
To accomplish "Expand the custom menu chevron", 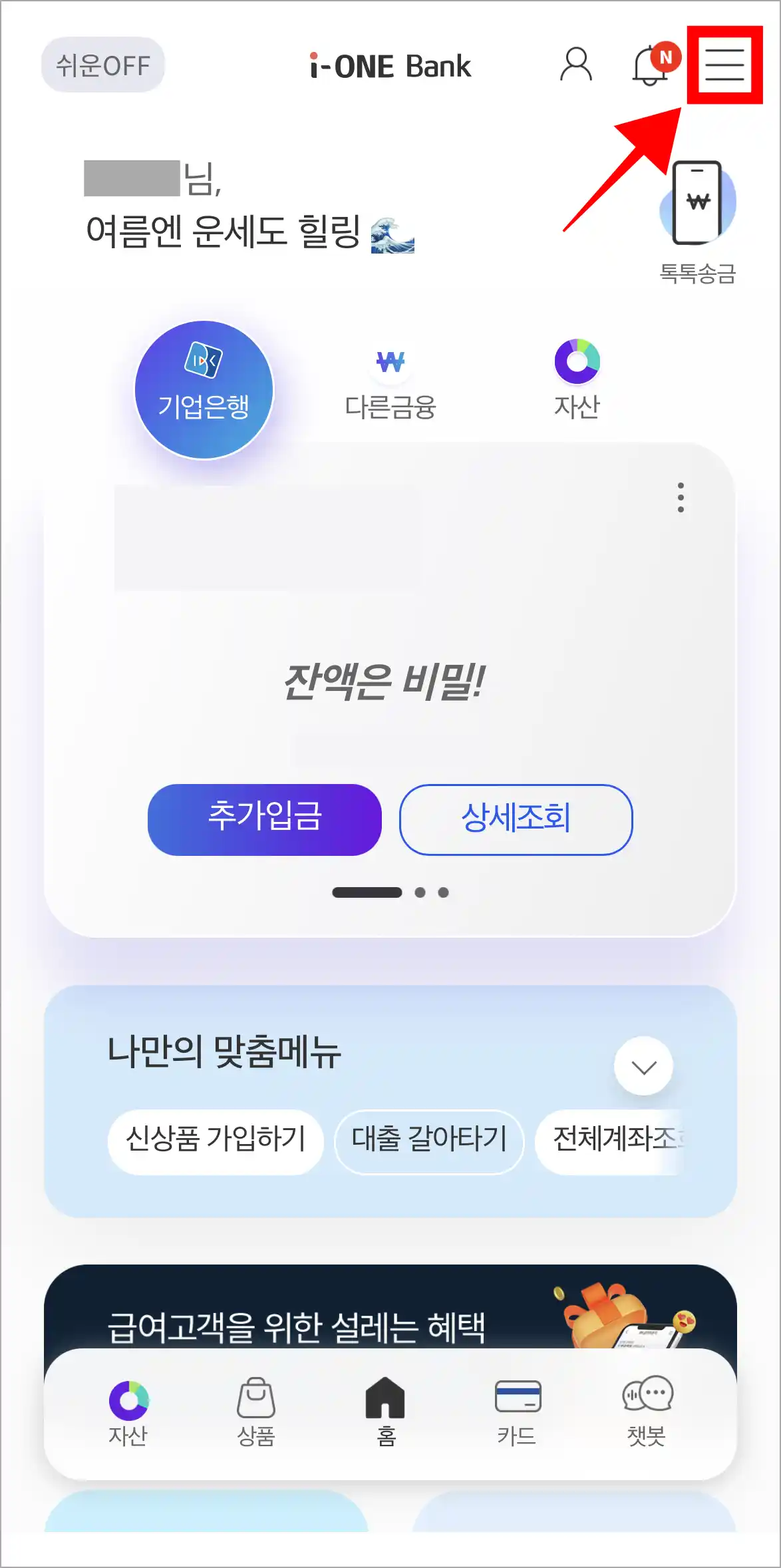I will [x=642, y=1064].
